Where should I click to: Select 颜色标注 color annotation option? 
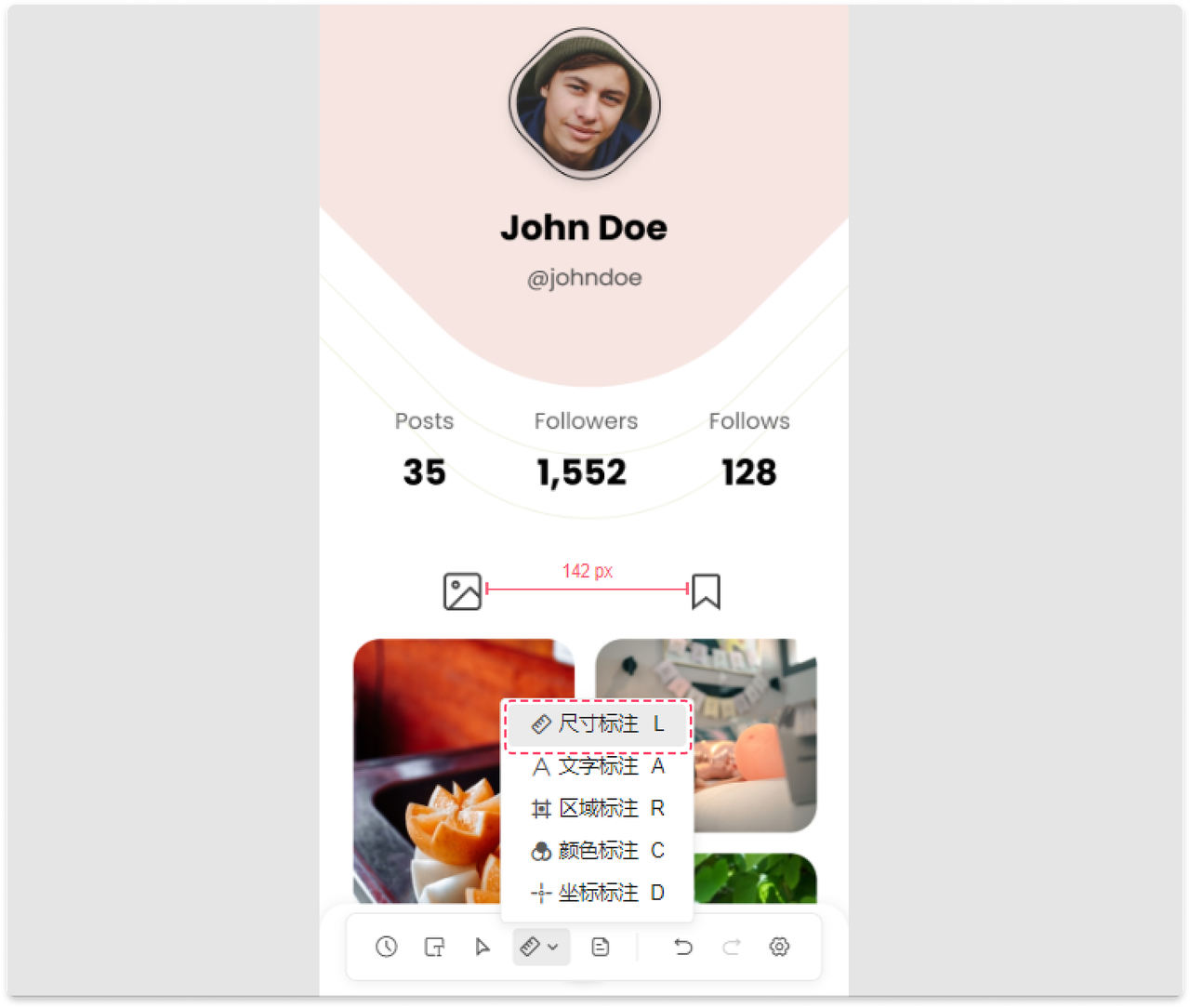pyautogui.click(x=597, y=851)
